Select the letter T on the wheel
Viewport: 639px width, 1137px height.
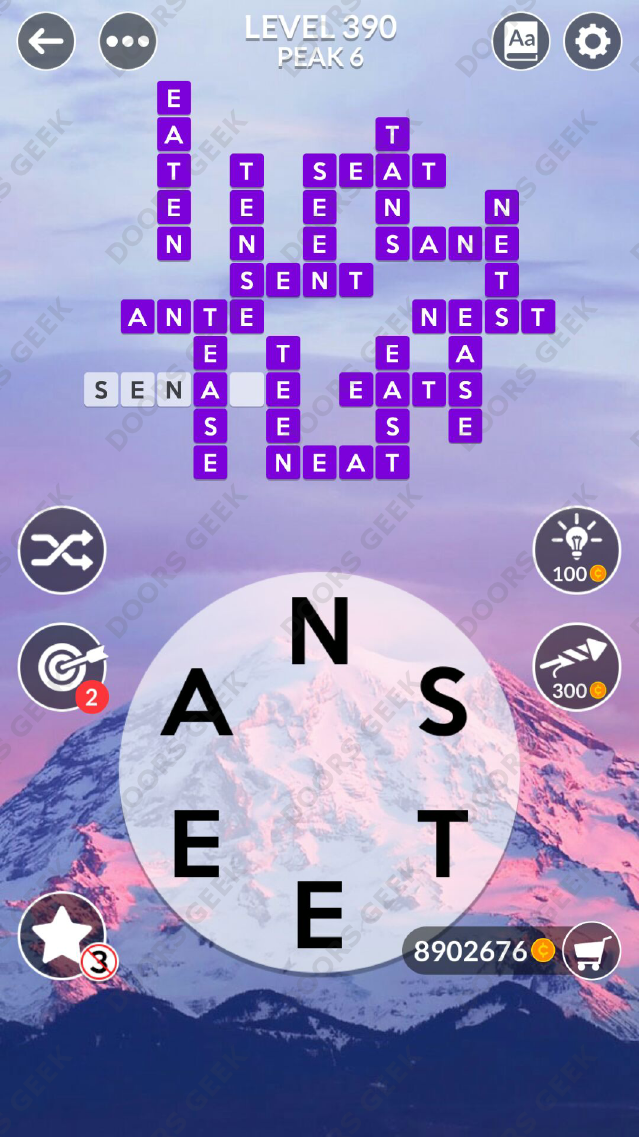click(x=442, y=843)
